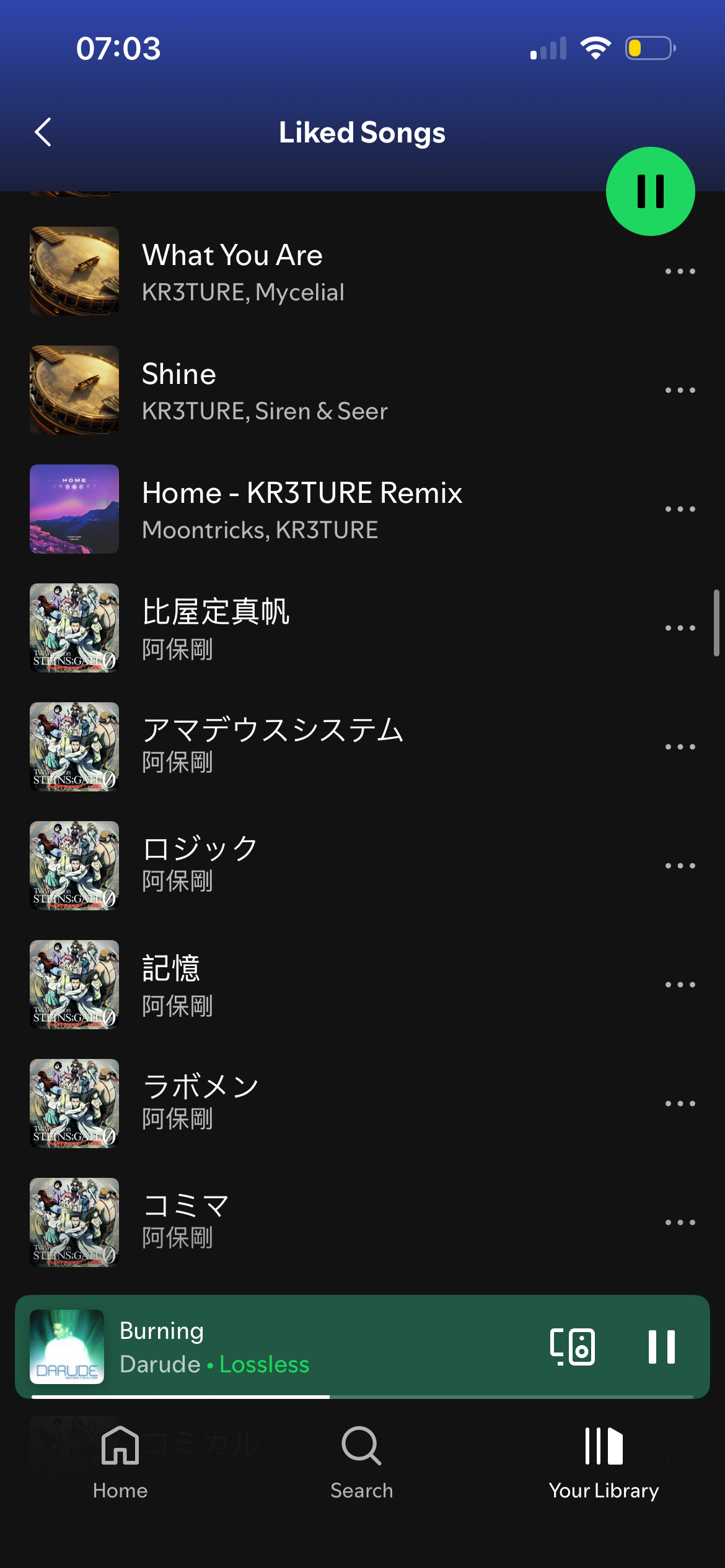The width and height of the screenshot is (725, 1568).
Task: Open more options for ロジック
Action: (x=680, y=866)
